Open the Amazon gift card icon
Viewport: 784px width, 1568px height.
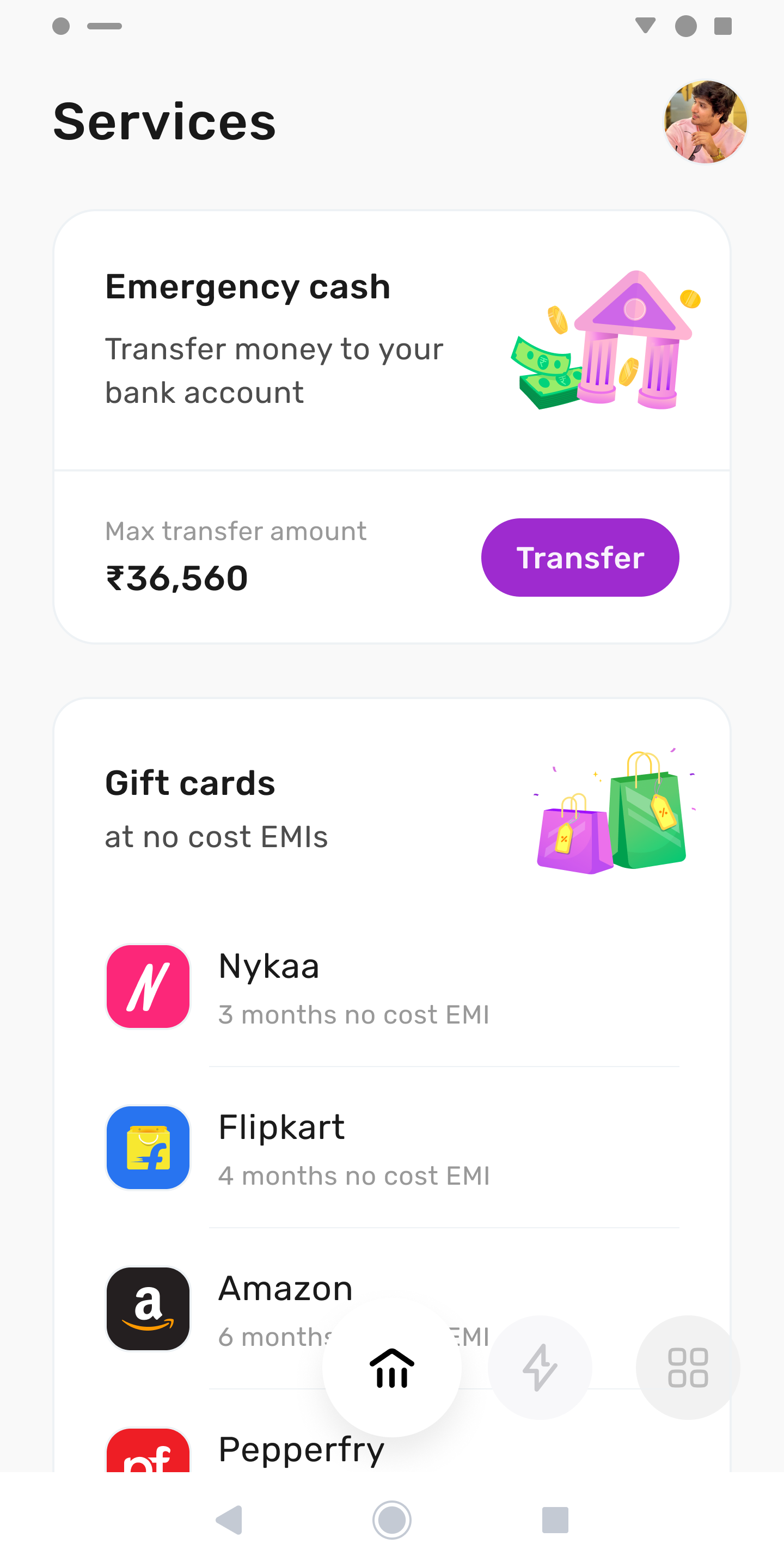148,1309
